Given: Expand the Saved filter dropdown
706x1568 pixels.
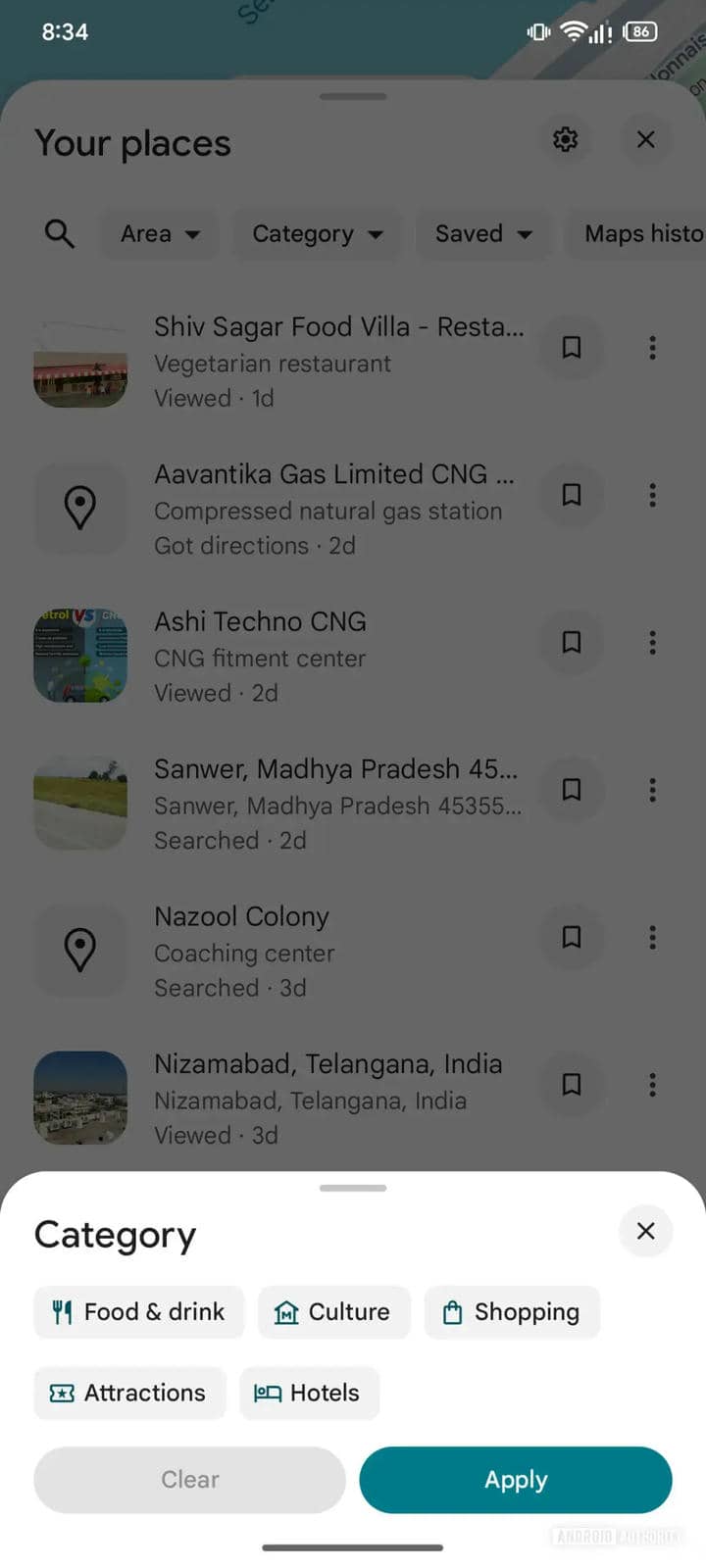Looking at the screenshot, I should pyautogui.click(x=484, y=233).
